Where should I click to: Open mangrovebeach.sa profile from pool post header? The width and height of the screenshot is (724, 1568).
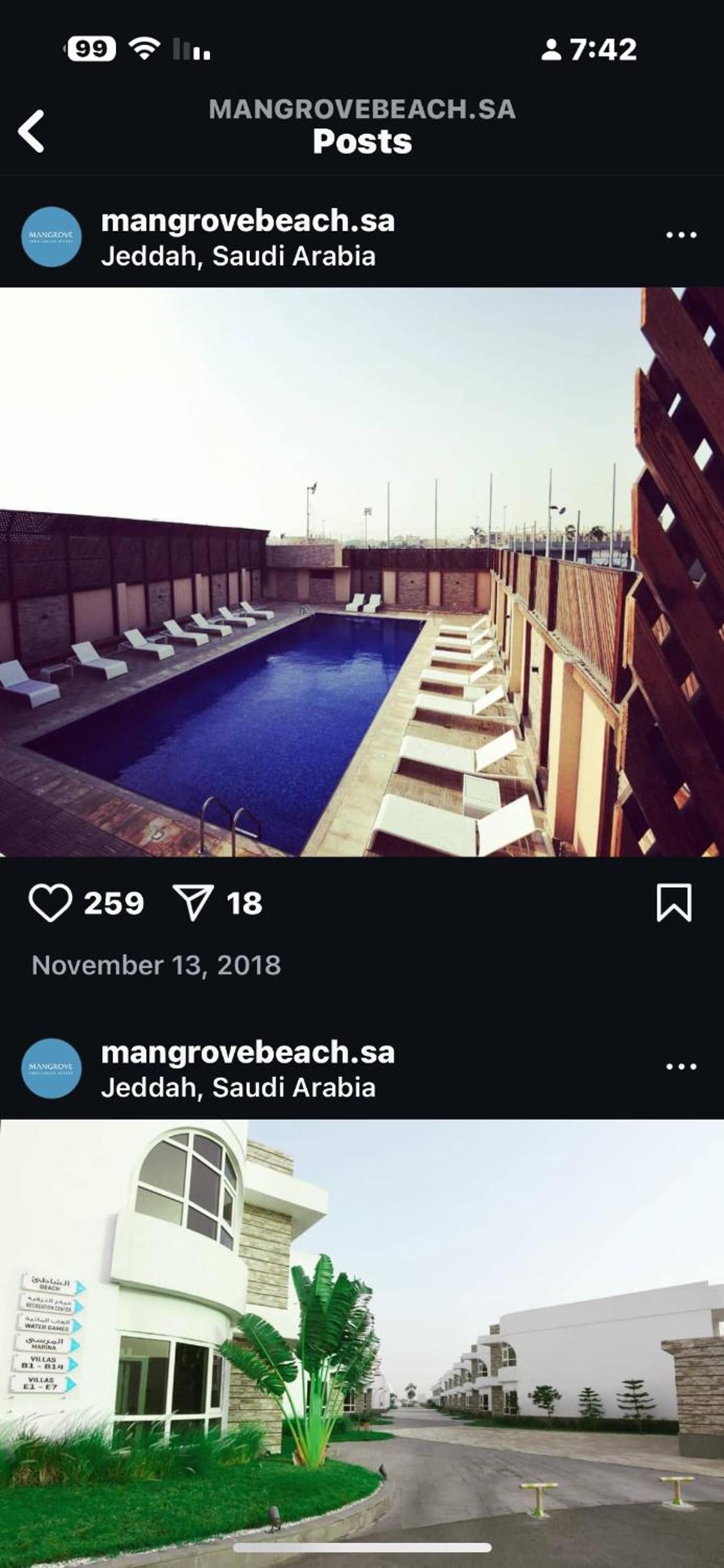pyautogui.click(x=248, y=221)
